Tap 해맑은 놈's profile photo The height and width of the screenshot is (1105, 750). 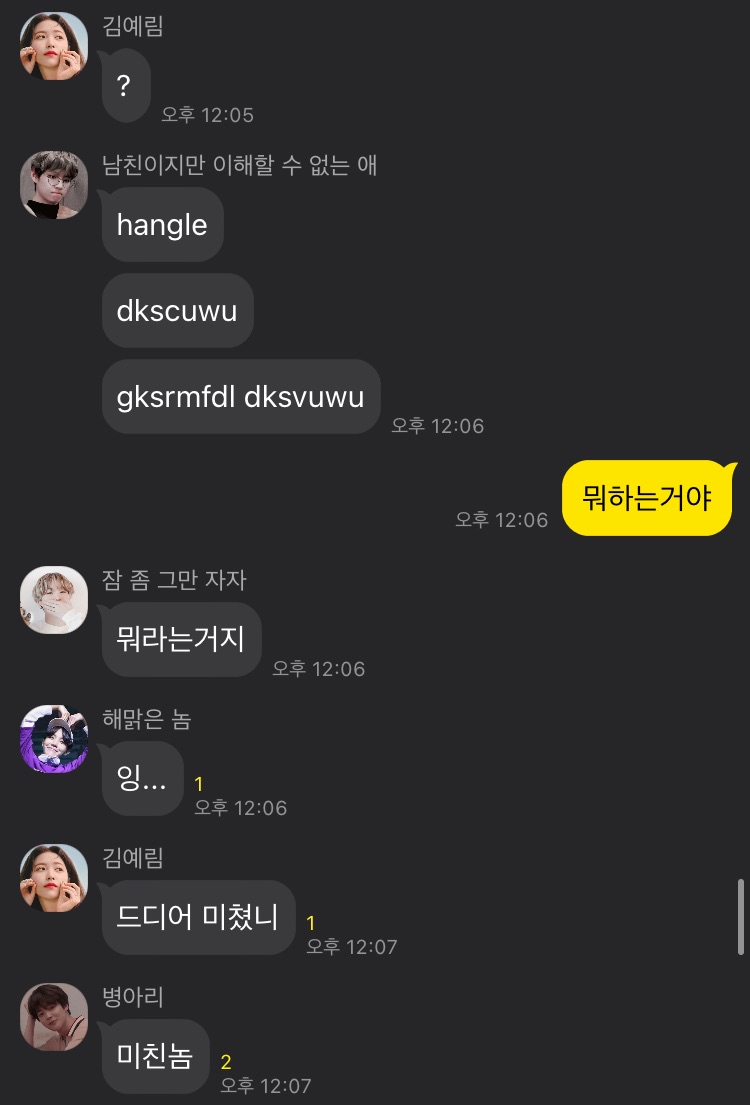[54, 739]
